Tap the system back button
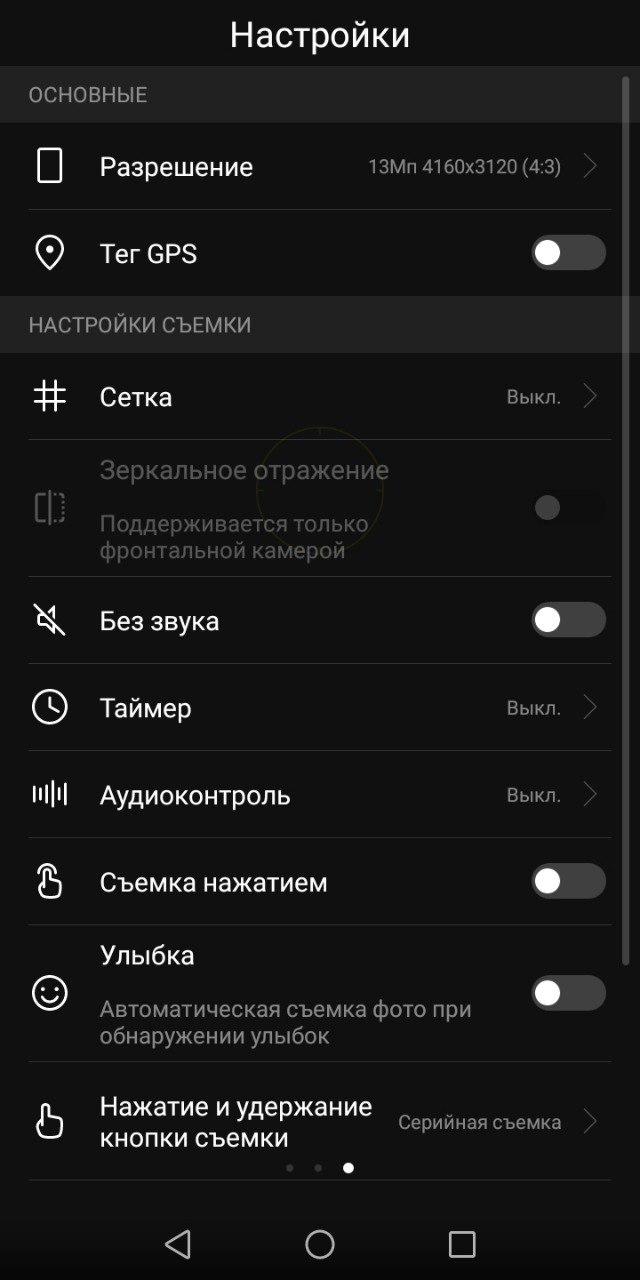 177,1244
